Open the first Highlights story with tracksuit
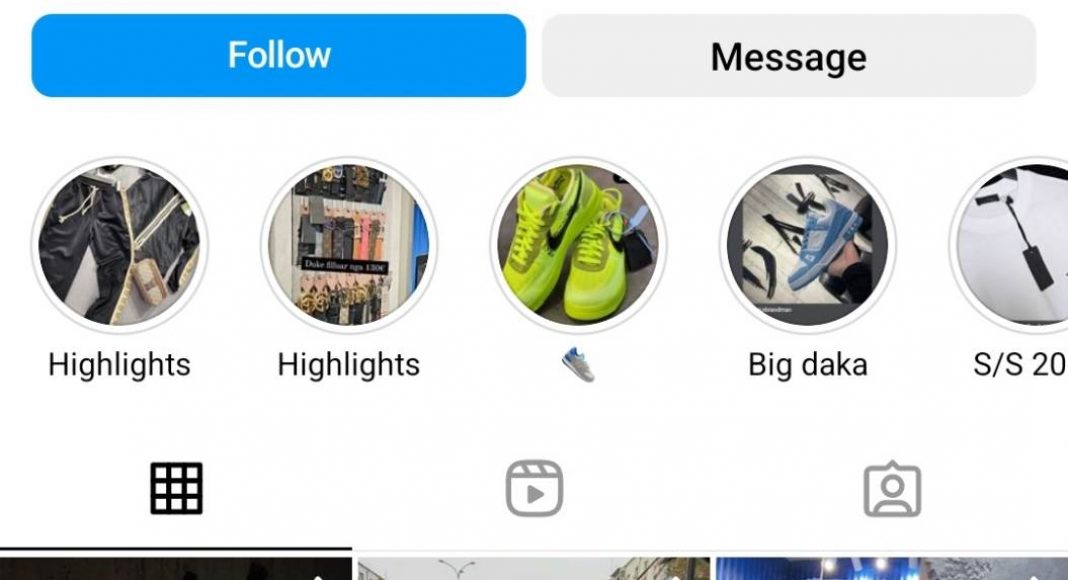Screen dimensions: 1068x580 click(x=119, y=245)
